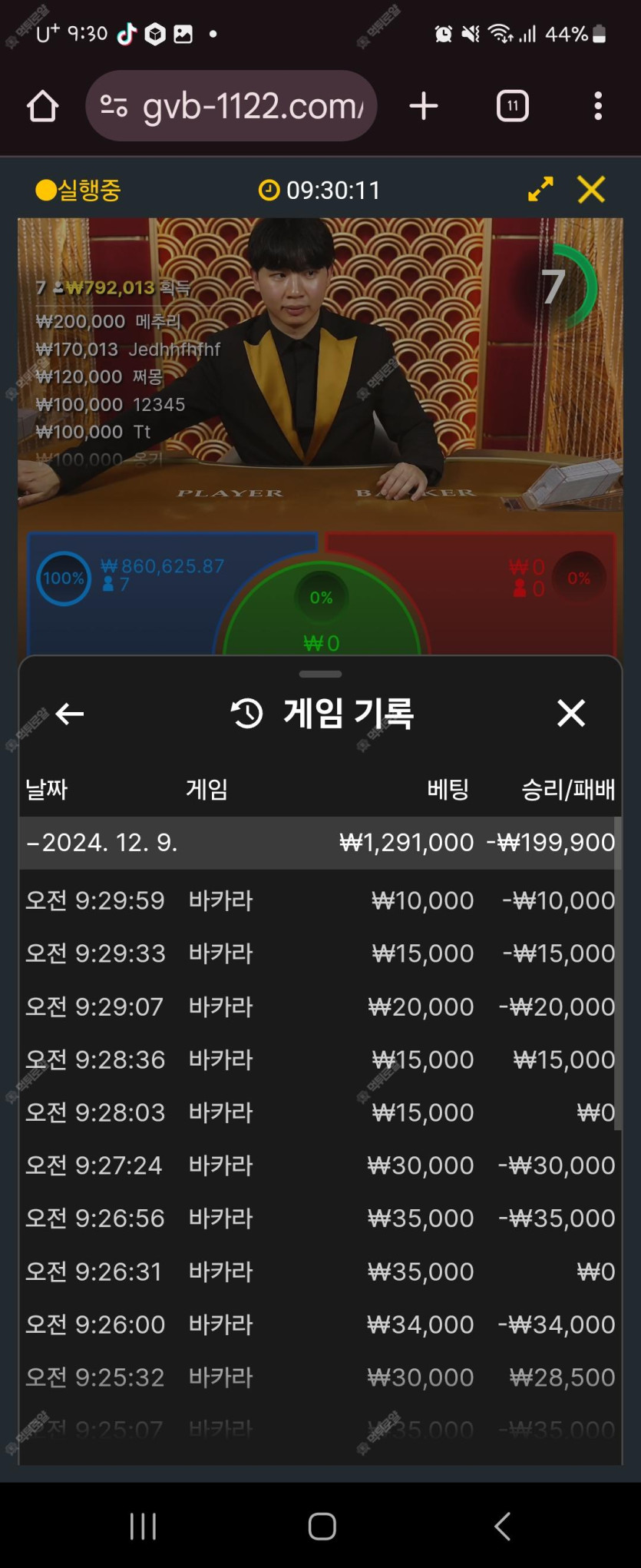Open the 오전 9:28:36 바카라 record
The height and width of the screenshot is (1568, 641).
(x=319, y=1059)
